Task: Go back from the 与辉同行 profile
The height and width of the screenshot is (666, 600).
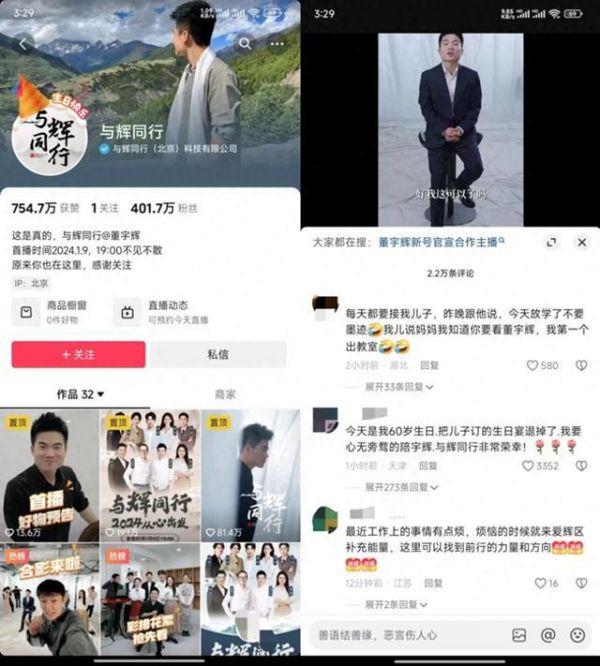Action: pyautogui.click(x=23, y=45)
